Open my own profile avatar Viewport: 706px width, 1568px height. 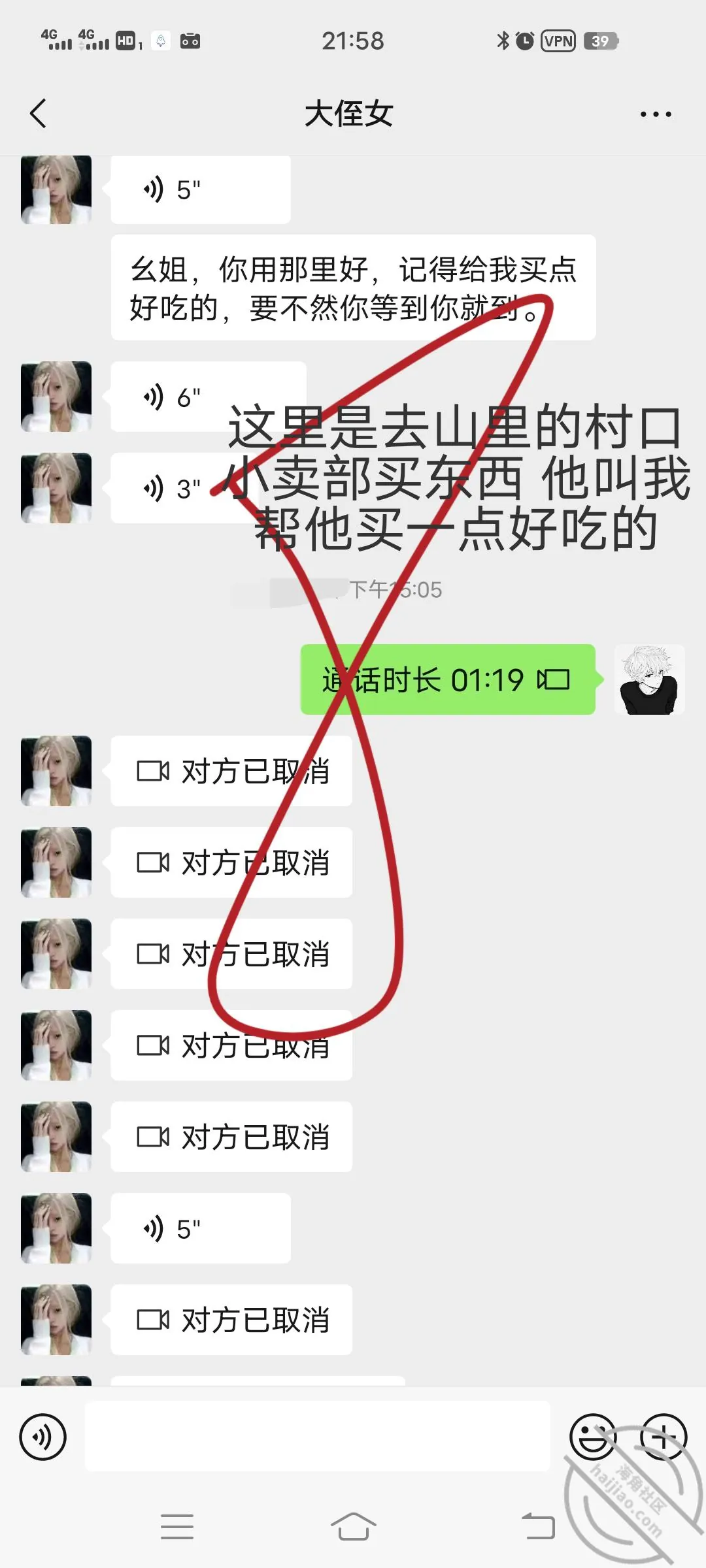(x=649, y=679)
